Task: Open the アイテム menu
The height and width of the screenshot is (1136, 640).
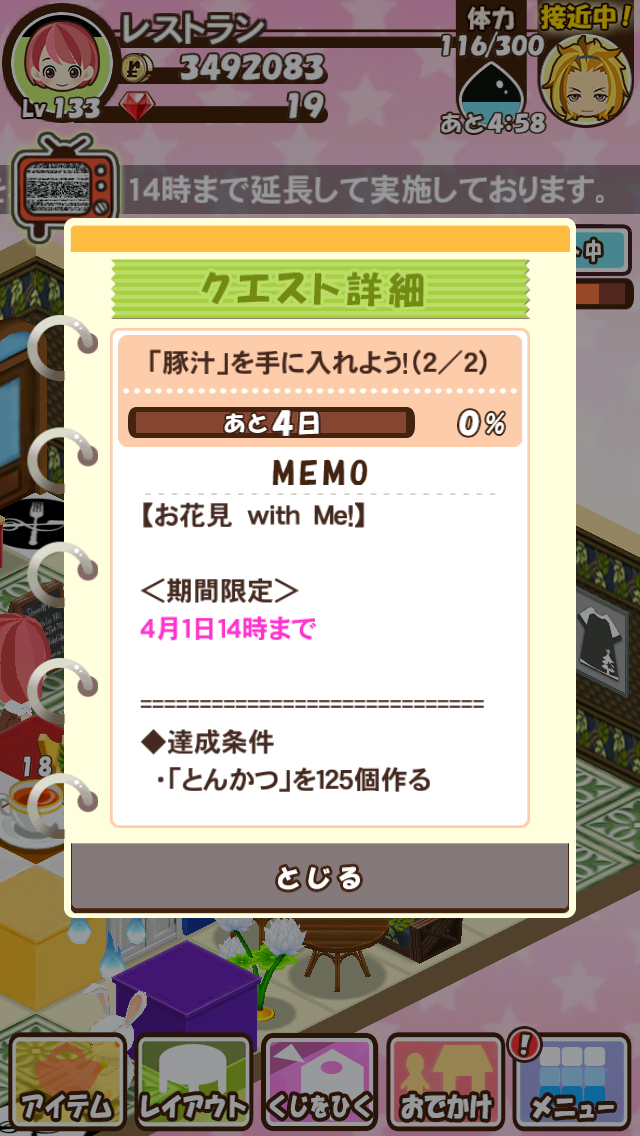Action: tap(67, 1081)
